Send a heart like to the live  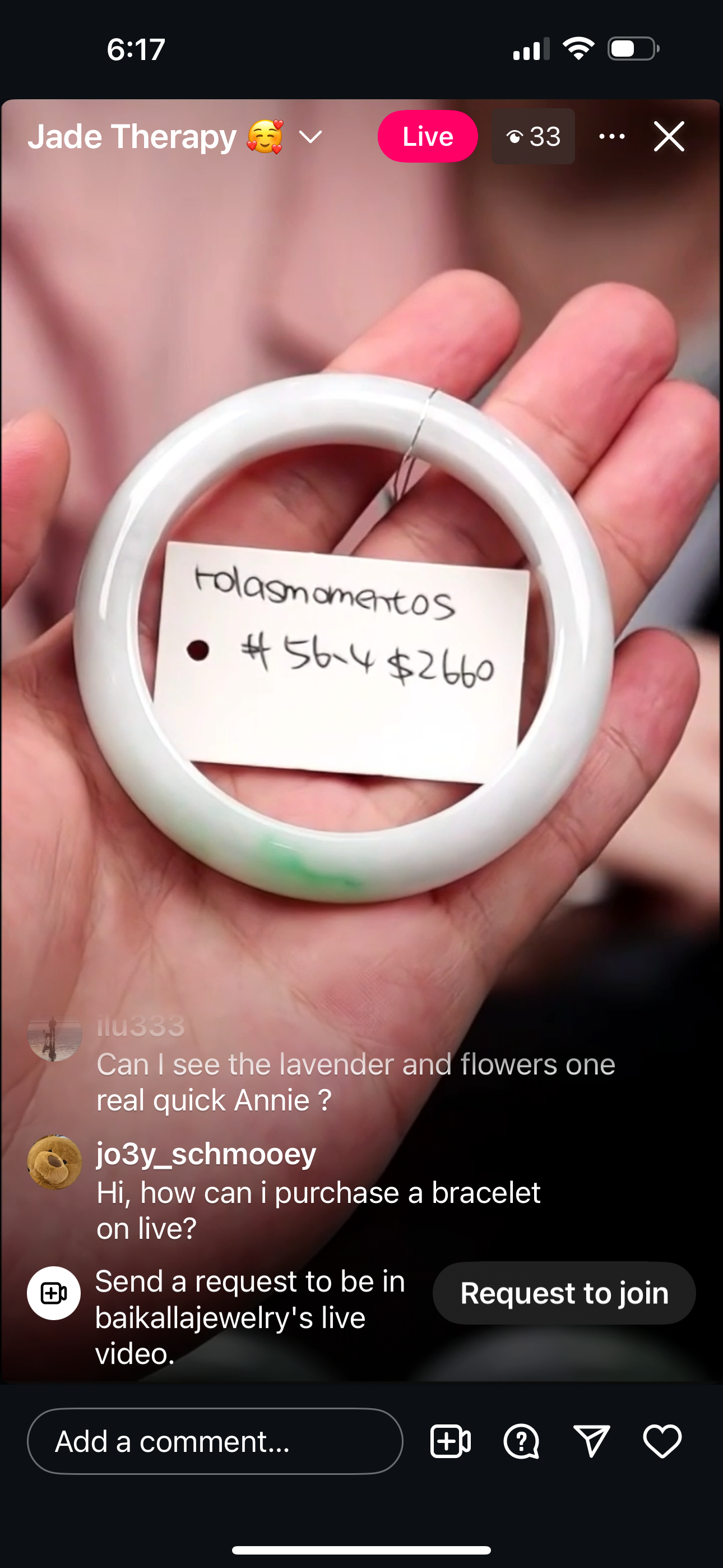(x=662, y=1441)
